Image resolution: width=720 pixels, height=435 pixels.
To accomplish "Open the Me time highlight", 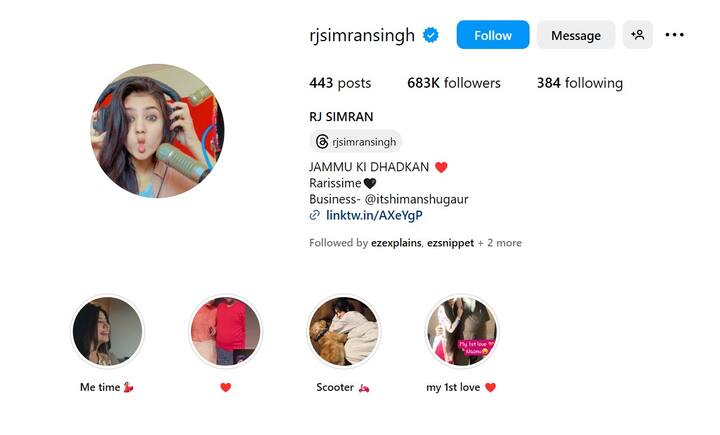I will tap(107, 331).
